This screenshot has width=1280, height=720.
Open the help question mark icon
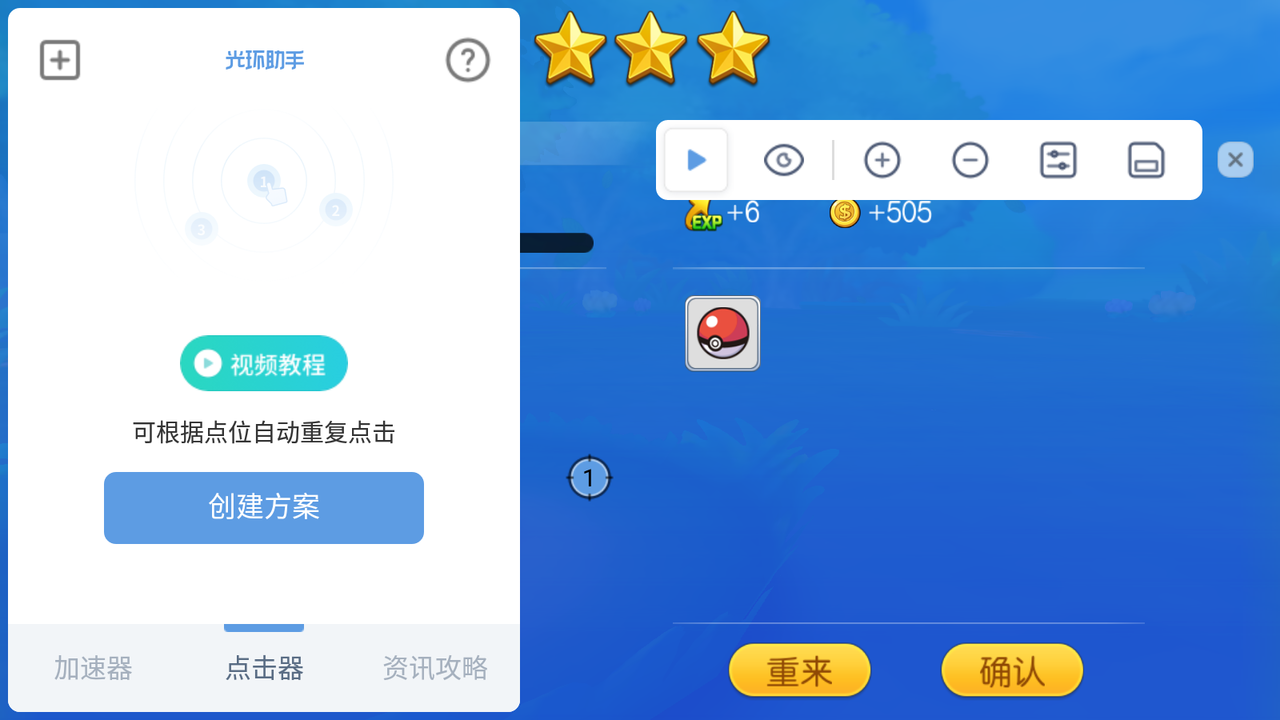point(467,60)
